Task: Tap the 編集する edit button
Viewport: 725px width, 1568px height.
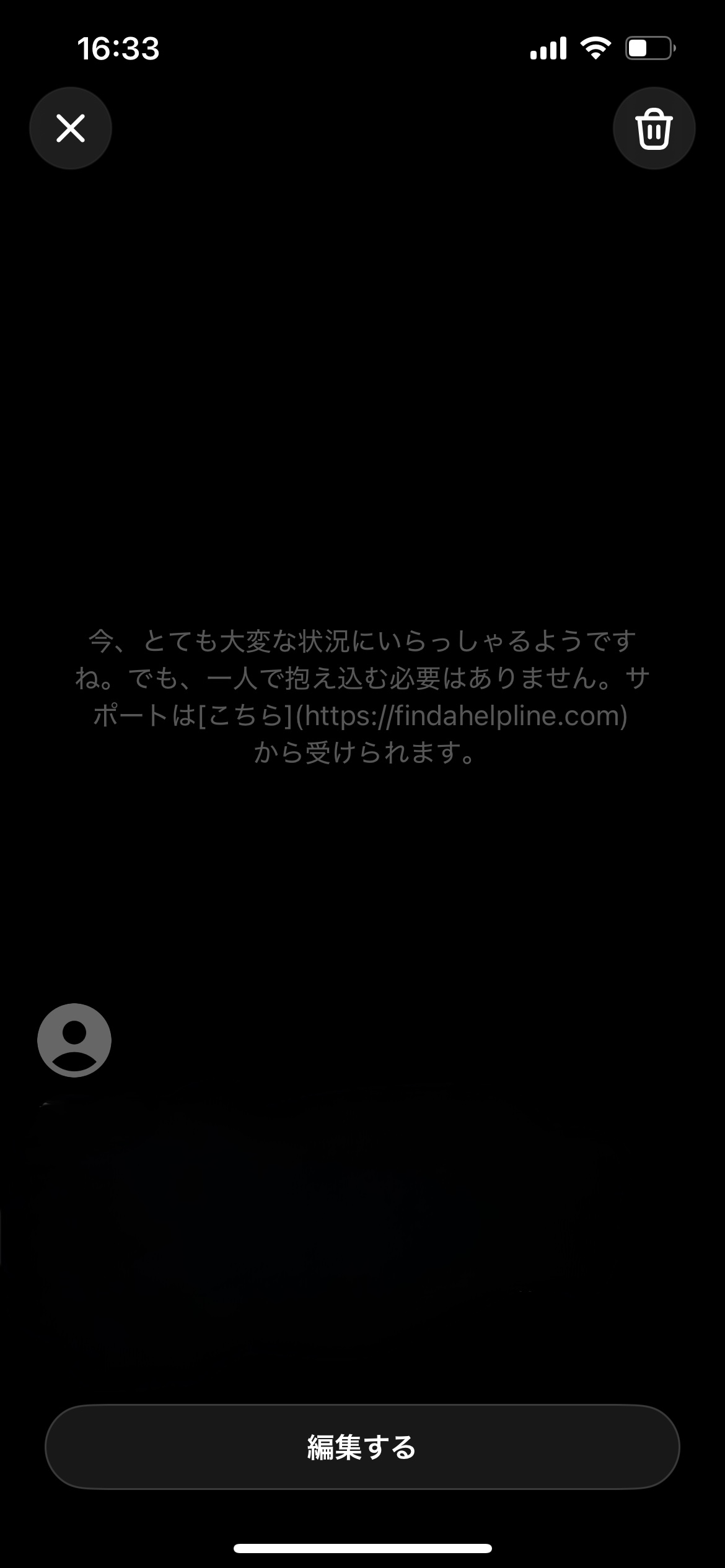Action: (362, 1447)
